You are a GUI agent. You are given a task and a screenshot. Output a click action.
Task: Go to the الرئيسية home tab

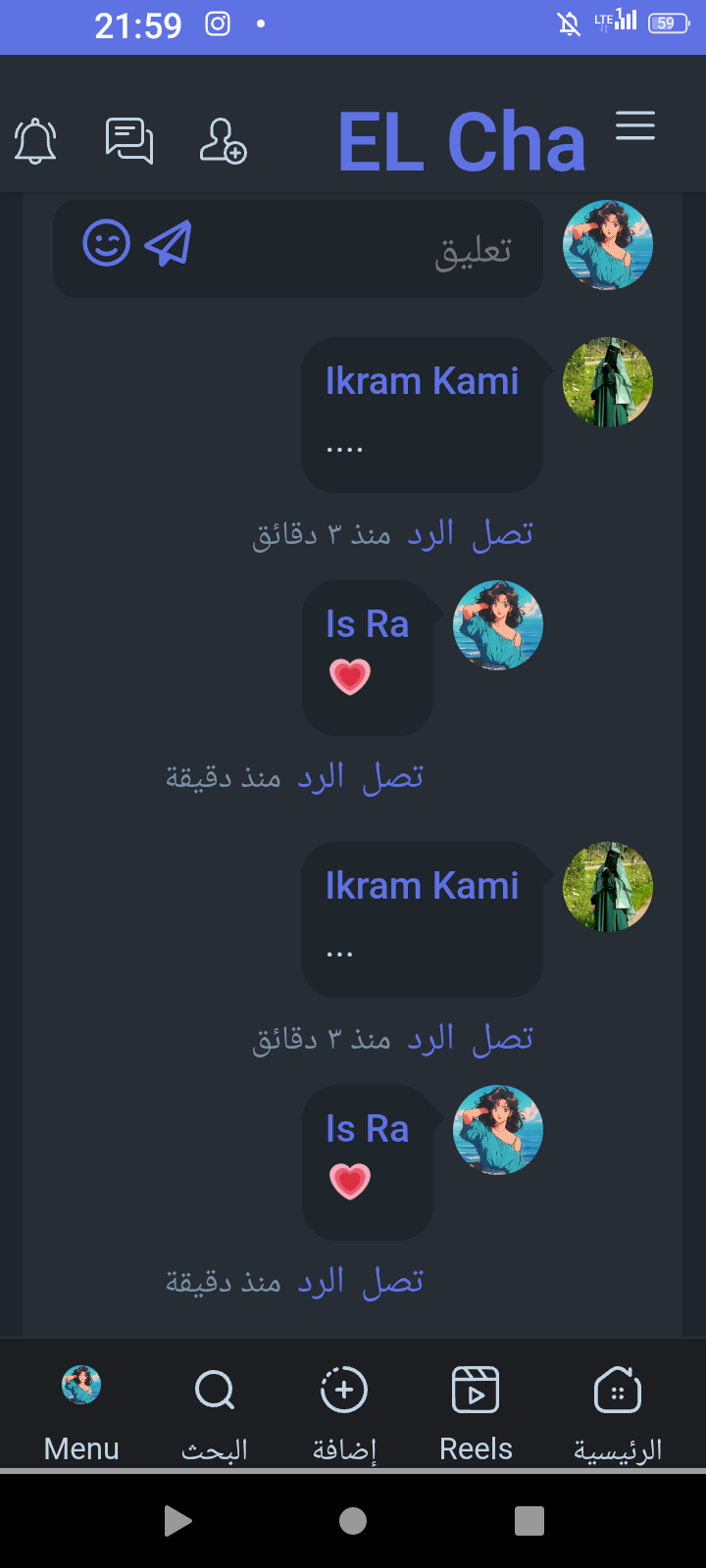618,1412
